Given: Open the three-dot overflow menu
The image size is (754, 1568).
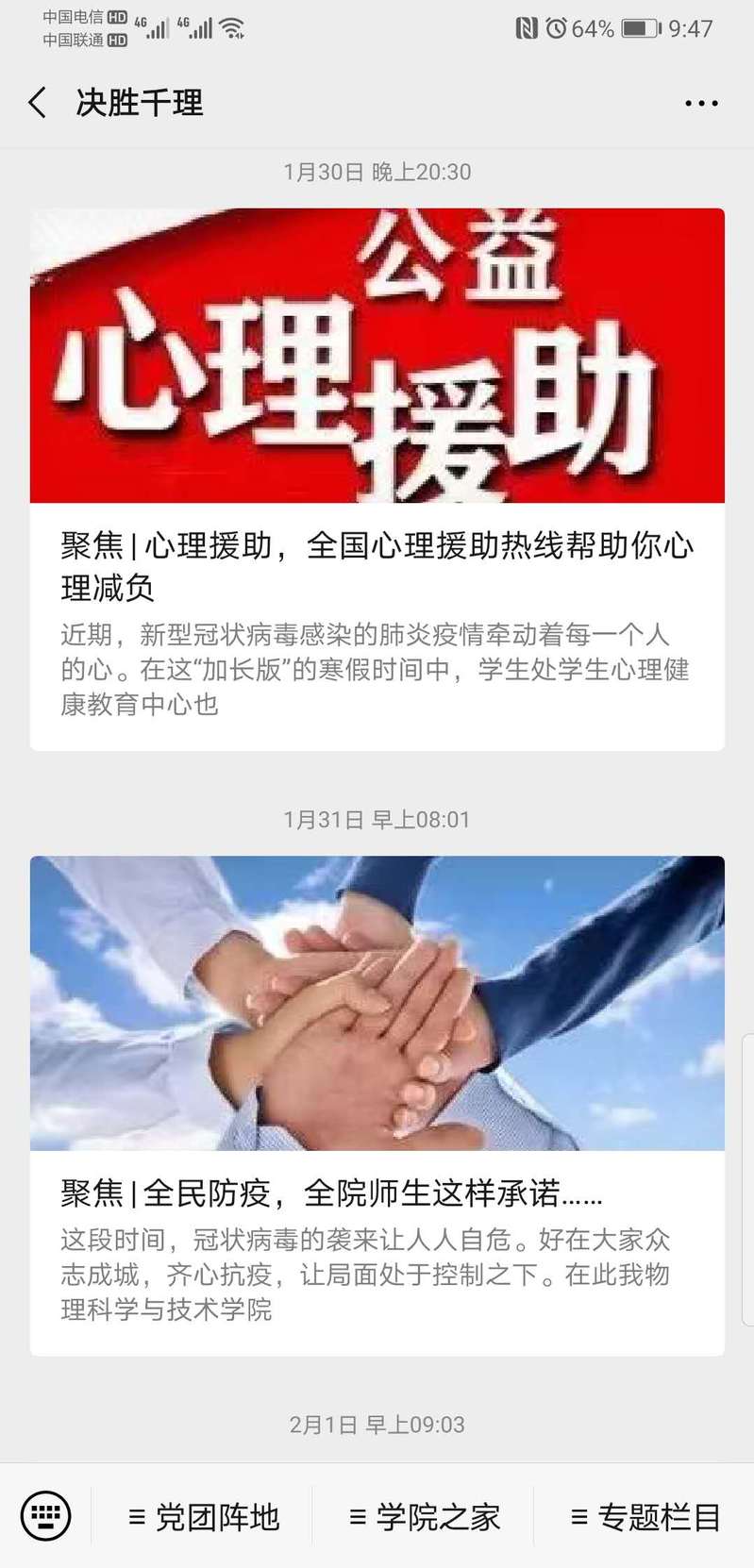Looking at the screenshot, I should click(701, 104).
